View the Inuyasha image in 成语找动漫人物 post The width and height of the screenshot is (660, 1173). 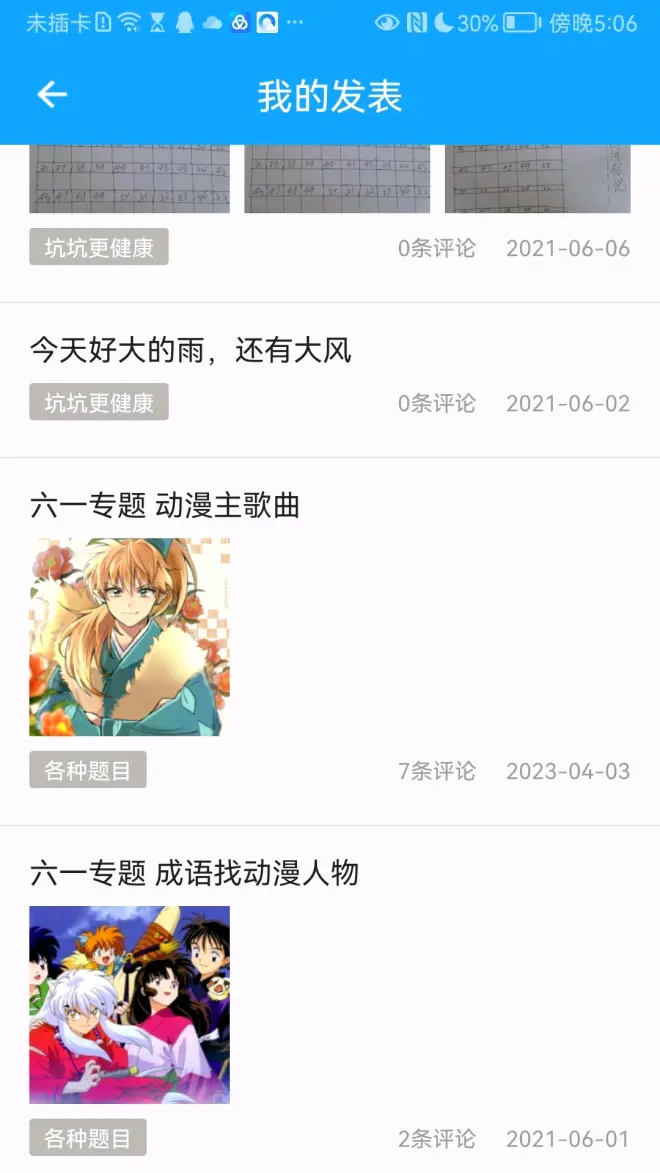[129, 1004]
